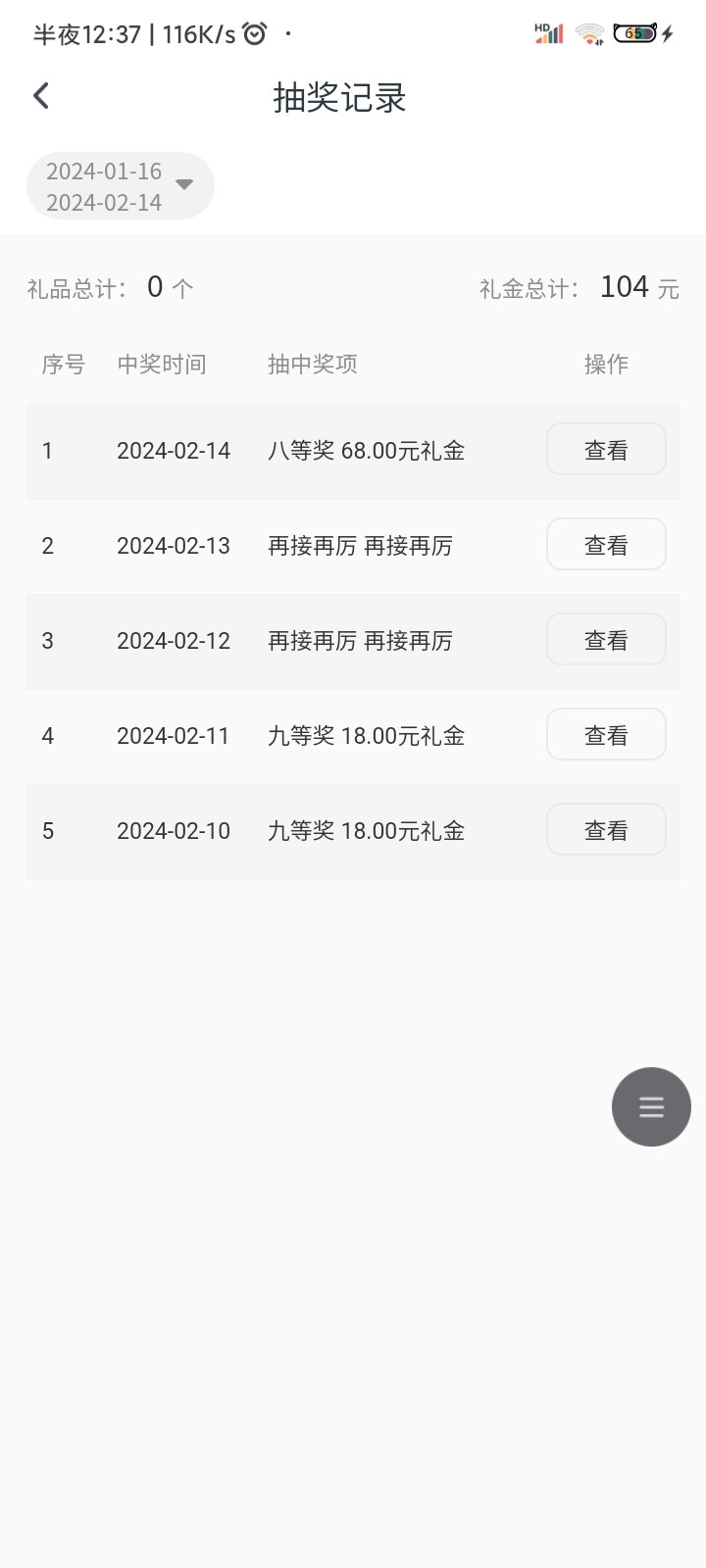The height and width of the screenshot is (1568, 706).
Task: Tap the back arrow icon
Action: point(41,95)
